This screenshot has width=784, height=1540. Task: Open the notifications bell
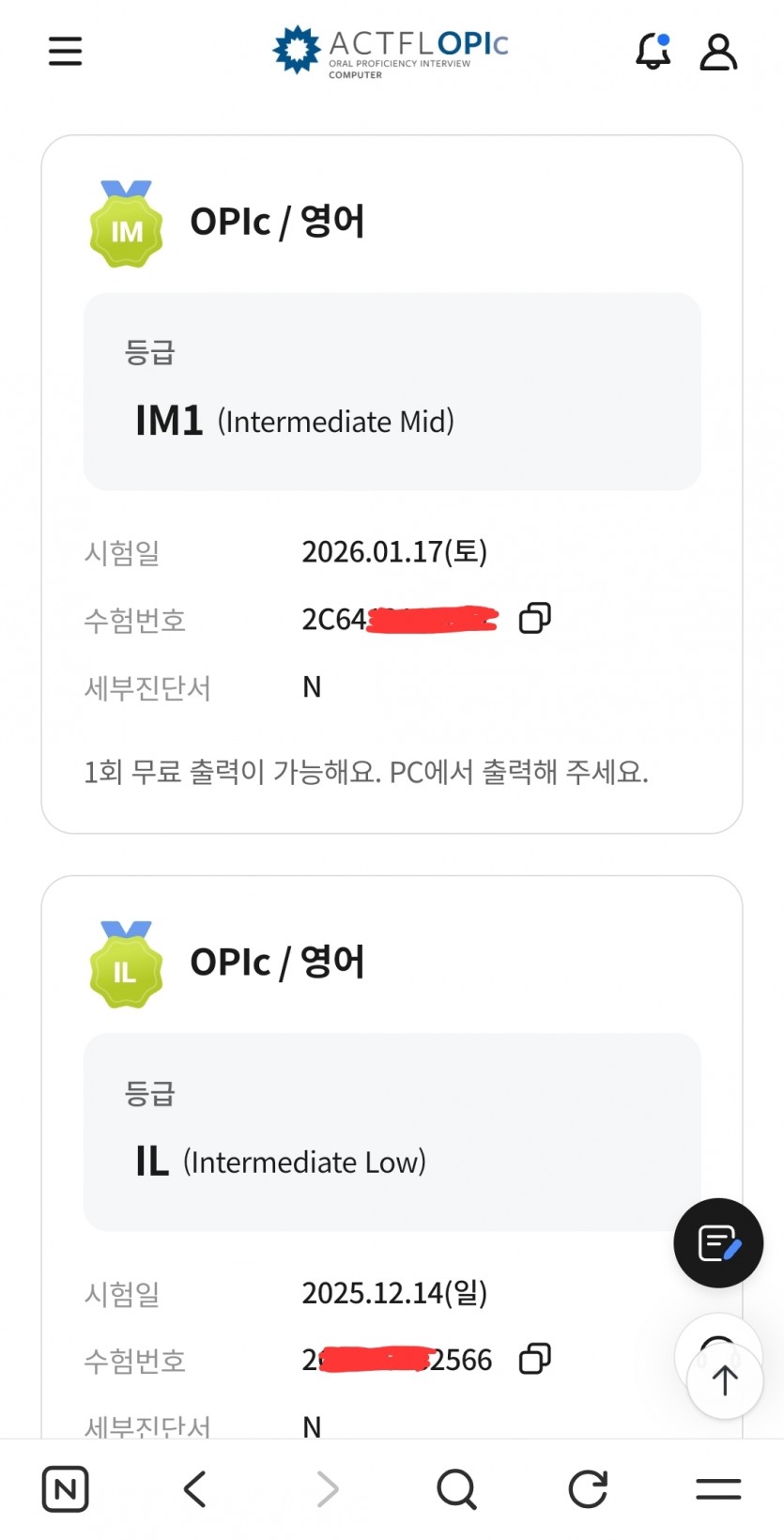[653, 51]
